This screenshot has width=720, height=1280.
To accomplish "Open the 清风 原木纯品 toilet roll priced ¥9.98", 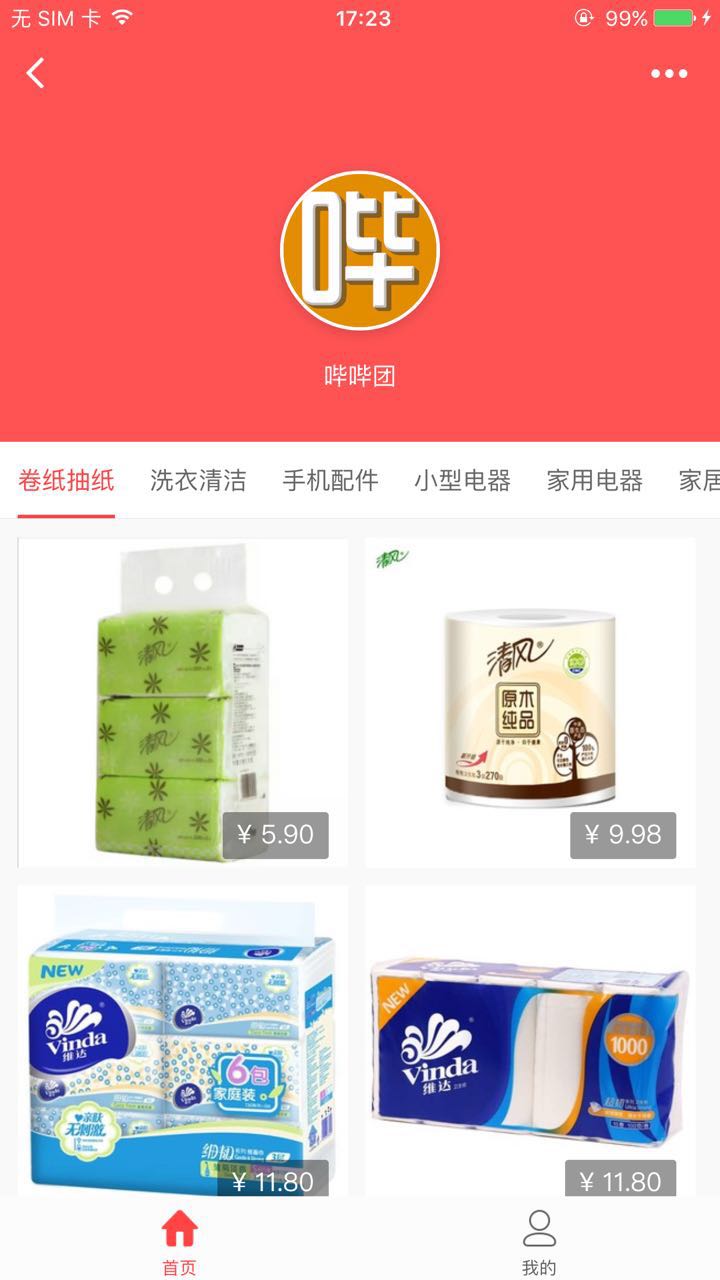I will coord(530,702).
